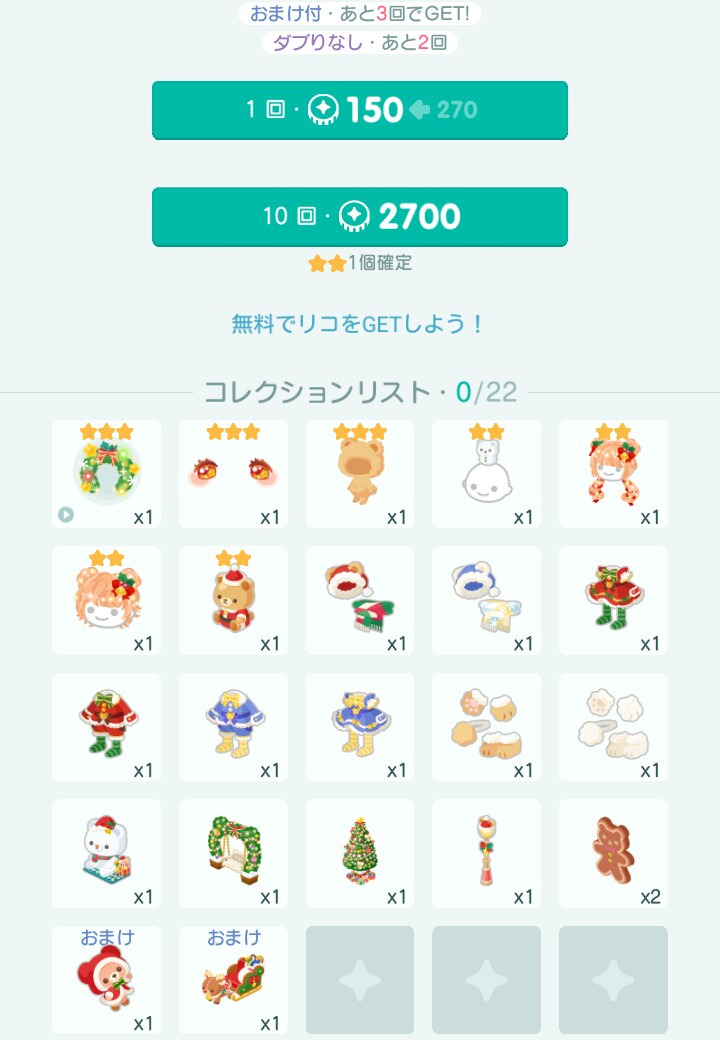The height and width of the screenshot is (1040, 720).
Task: Open the おまけ reindeer sleigh bonus item
Action: click(233, 980)
